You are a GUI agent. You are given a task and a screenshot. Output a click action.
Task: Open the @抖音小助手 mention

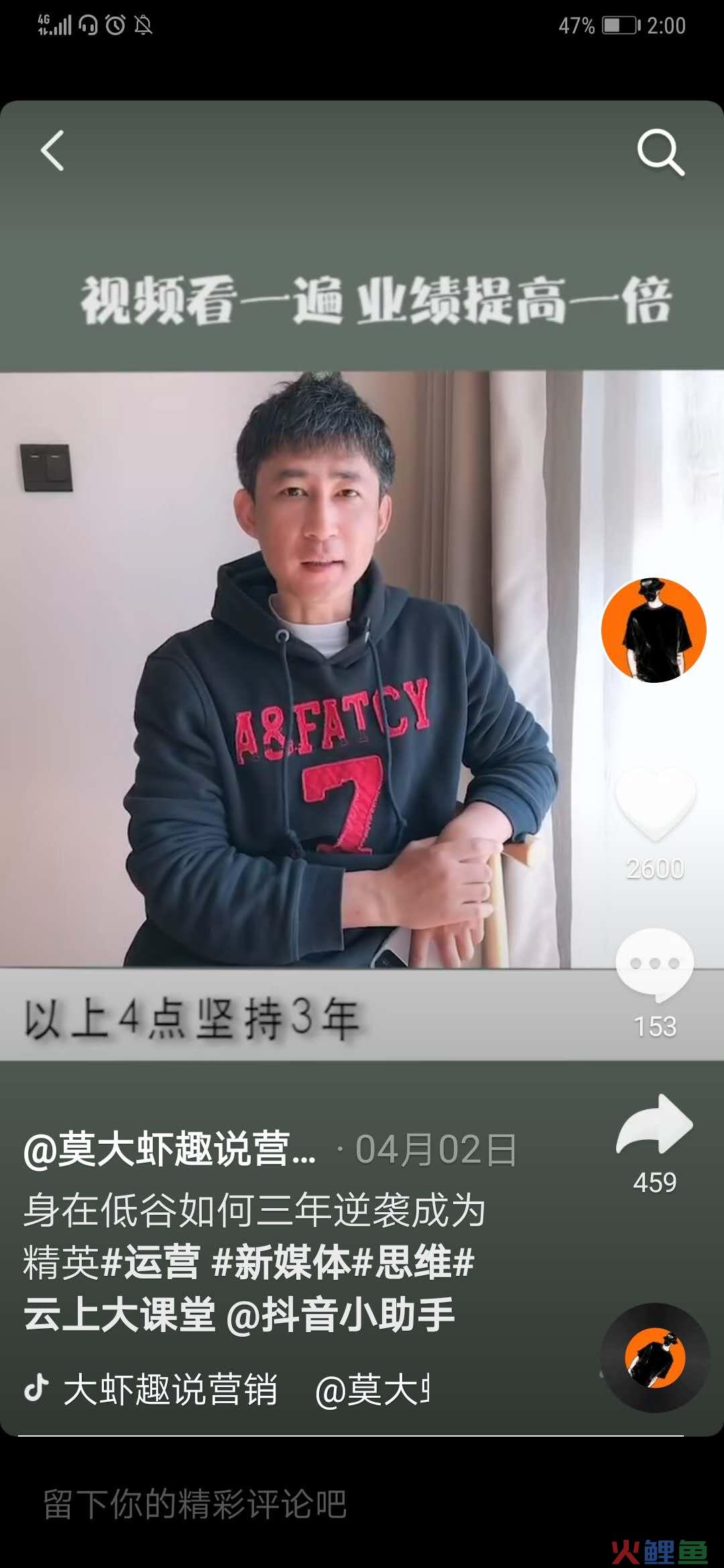(341, 1315)
